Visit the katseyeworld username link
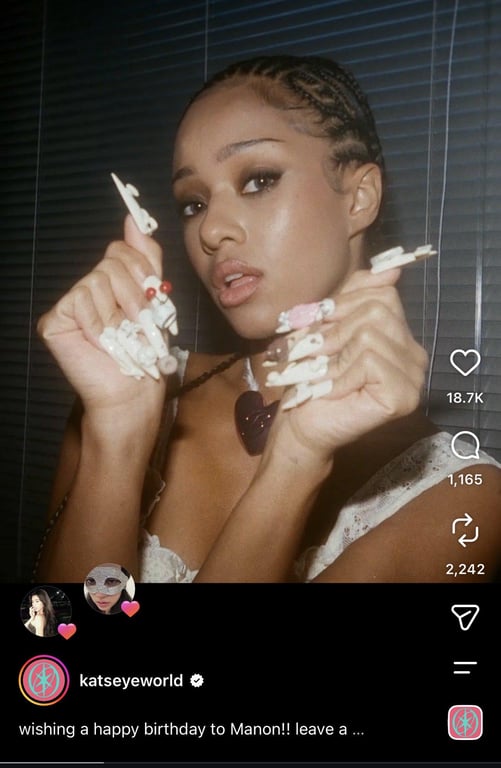The width and height of the screenshot is (501, 768). click(131, 680)
